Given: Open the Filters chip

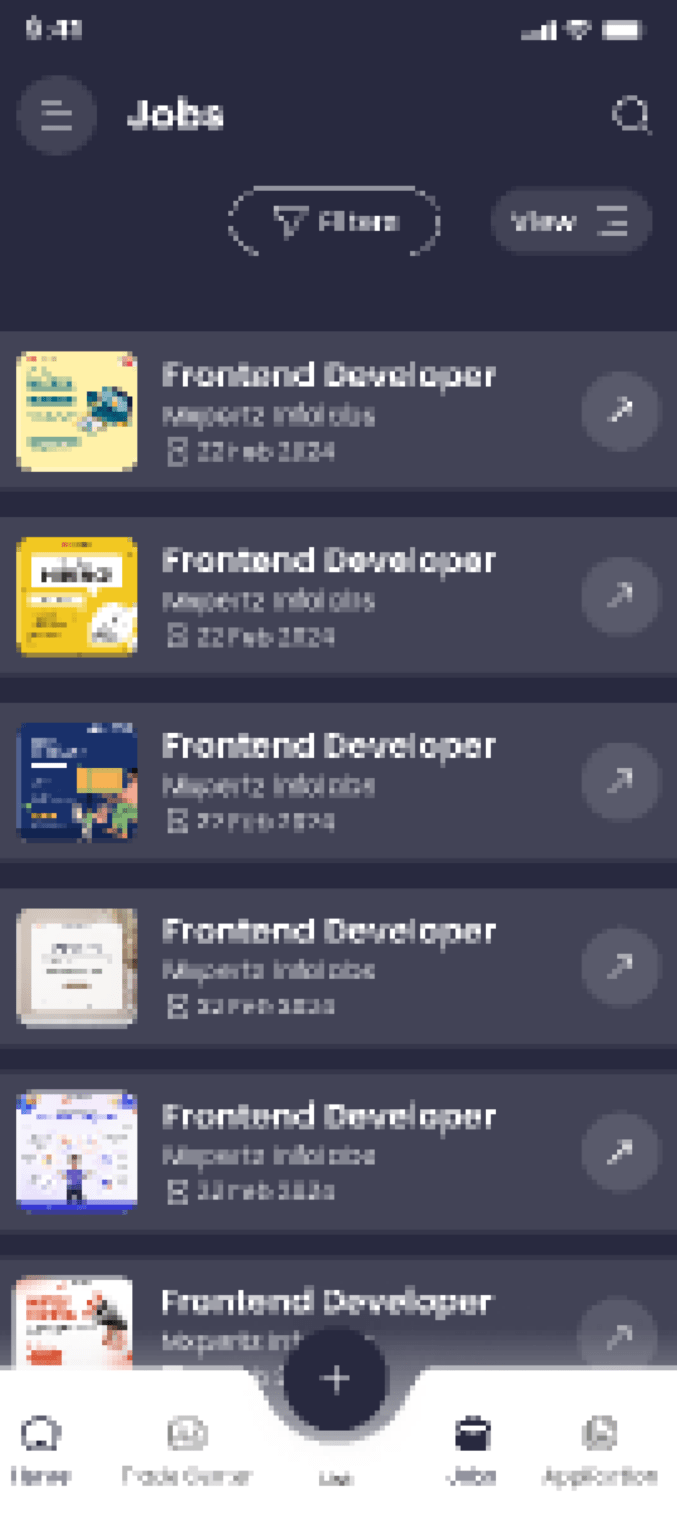Looking at the screenshot, I should click(x=335, y=222).
